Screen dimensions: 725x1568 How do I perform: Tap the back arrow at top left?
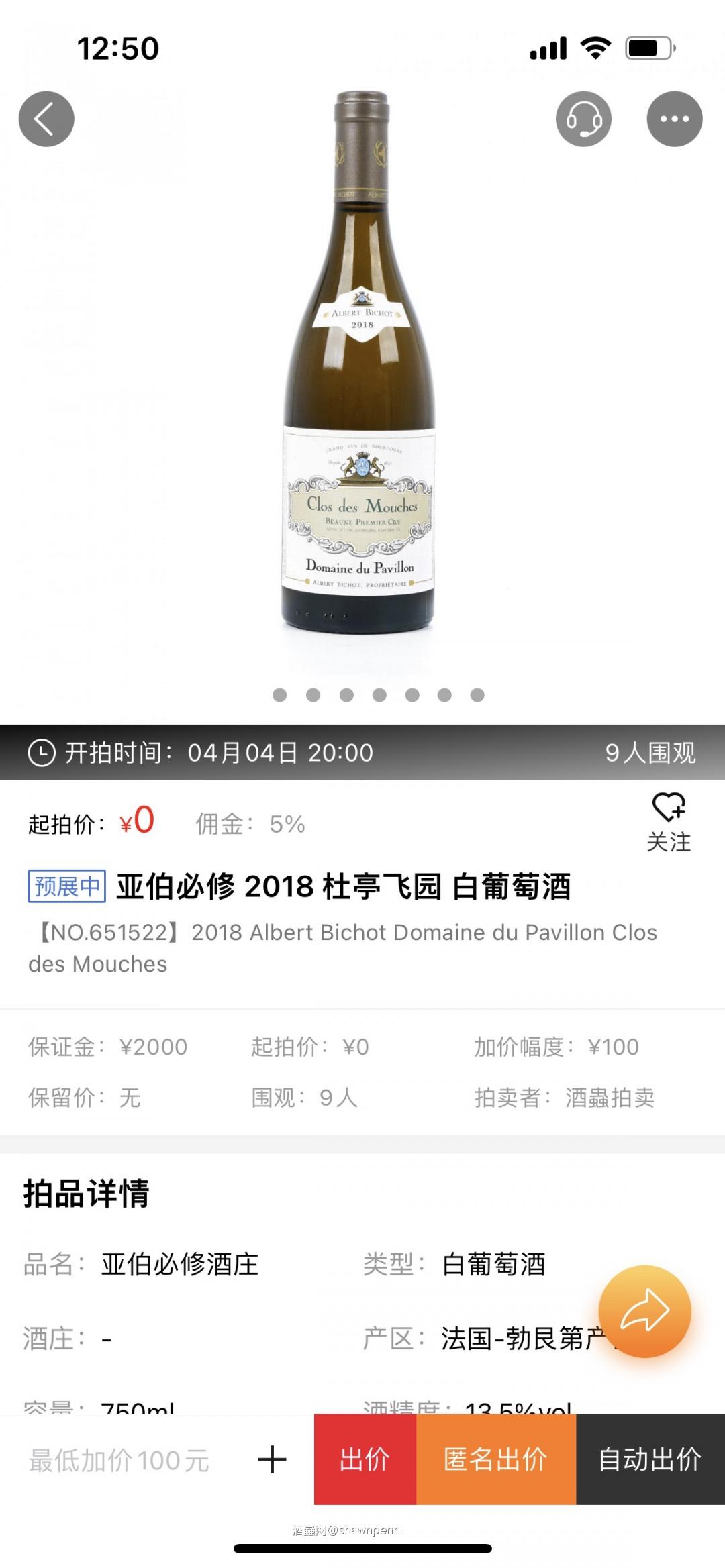tap(46, 118)
